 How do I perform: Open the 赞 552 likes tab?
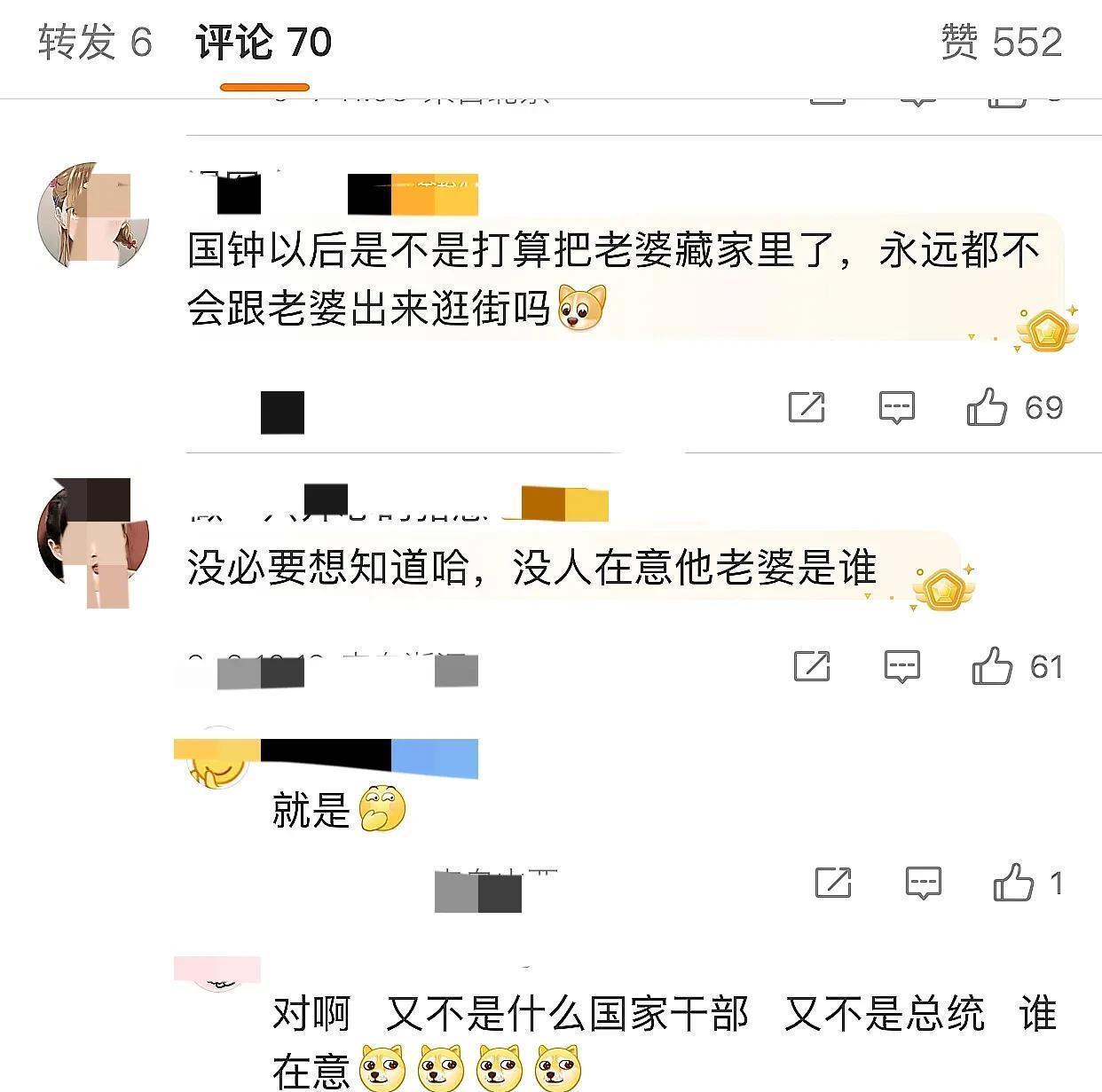click(1001, 42)
